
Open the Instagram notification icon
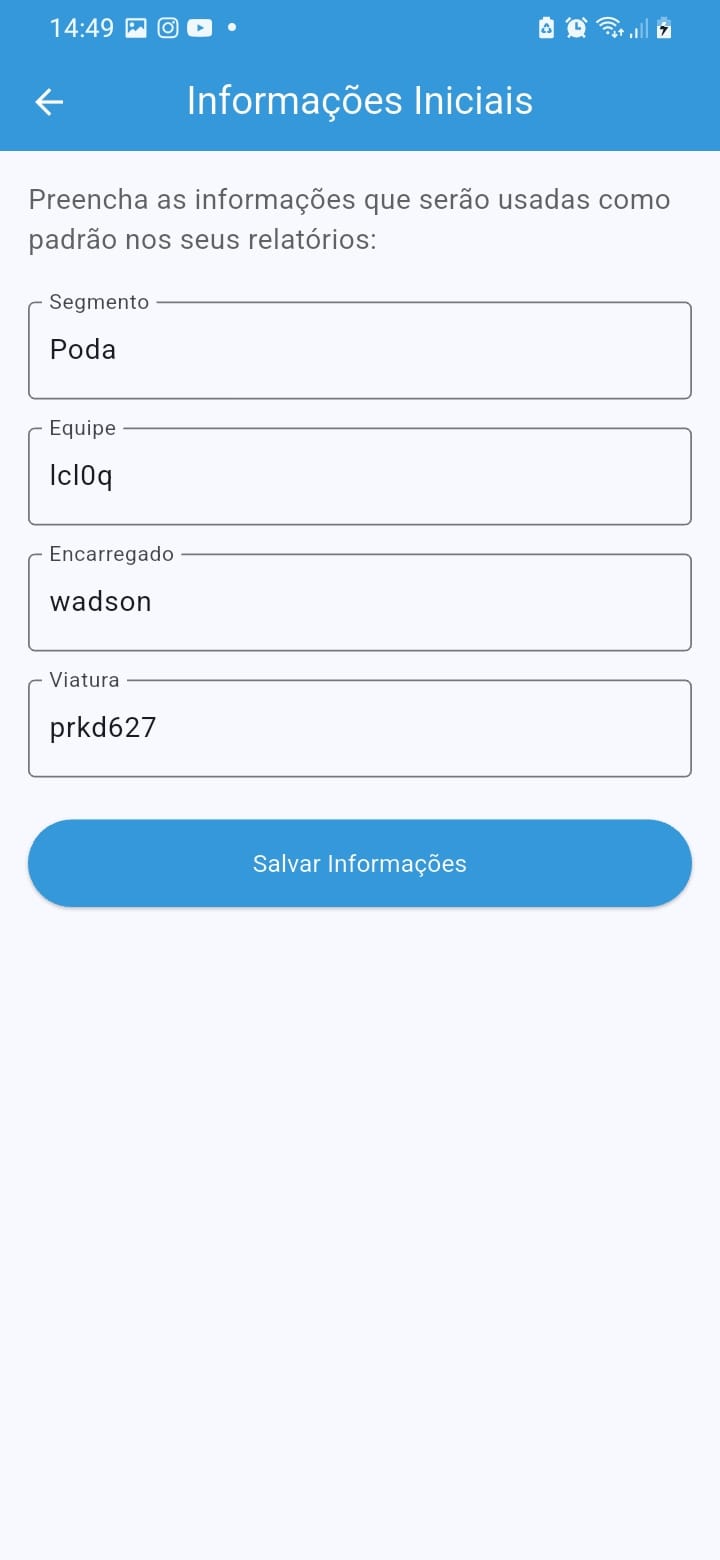pyautogui.click(x=166, y=28)
